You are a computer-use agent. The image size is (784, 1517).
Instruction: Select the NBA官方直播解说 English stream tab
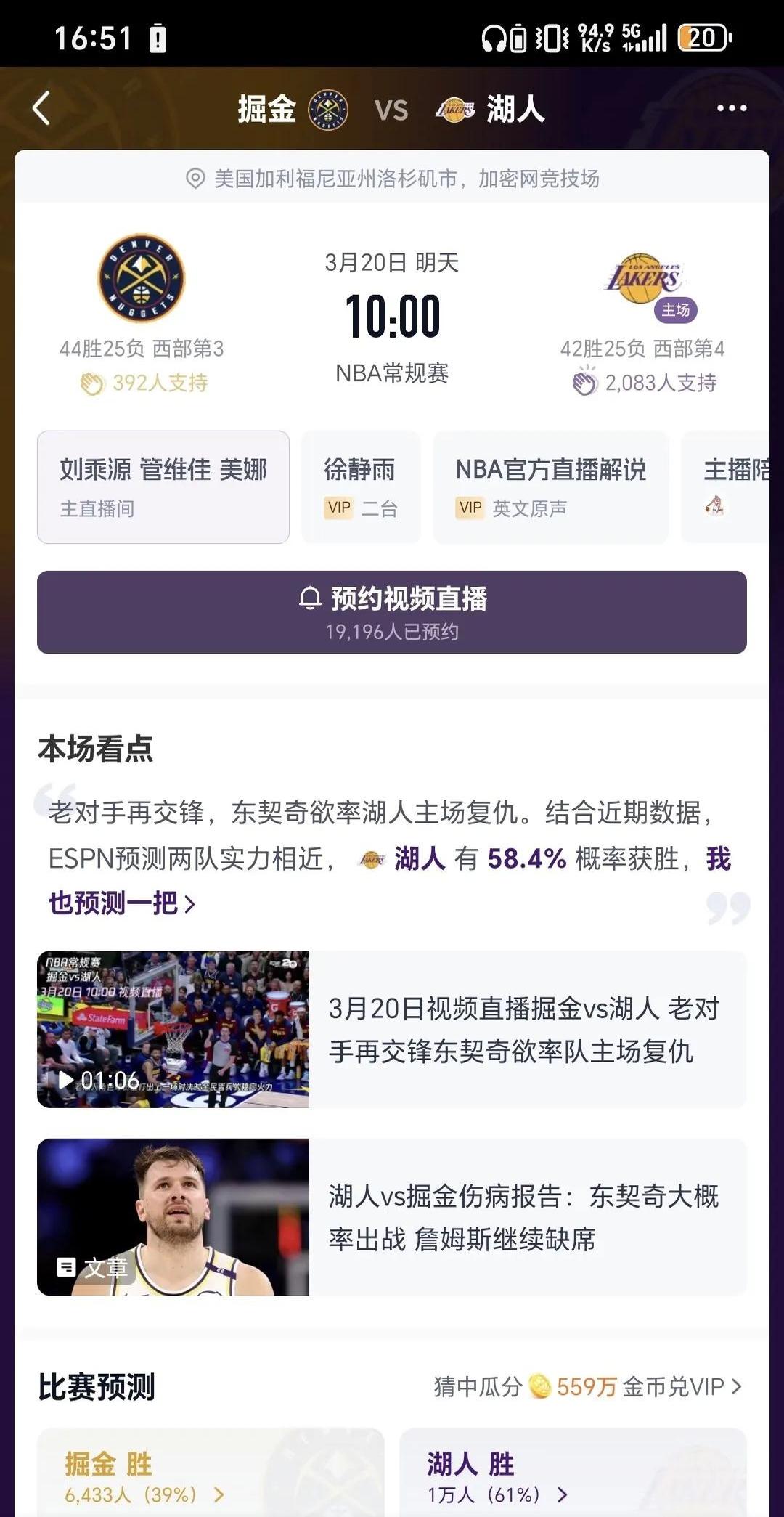pyautogui.click(x=552, y=487)
